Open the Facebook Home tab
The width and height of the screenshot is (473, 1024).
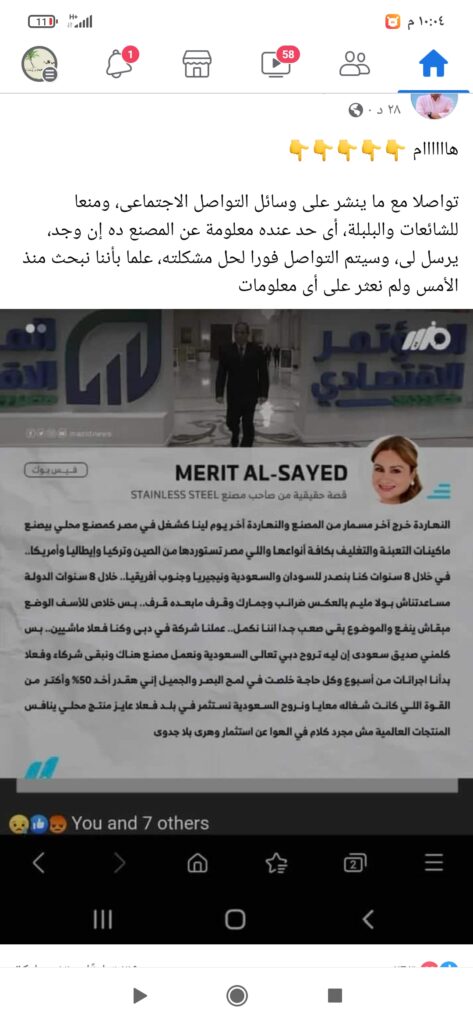pyautogui.click(x=432, y=64)
